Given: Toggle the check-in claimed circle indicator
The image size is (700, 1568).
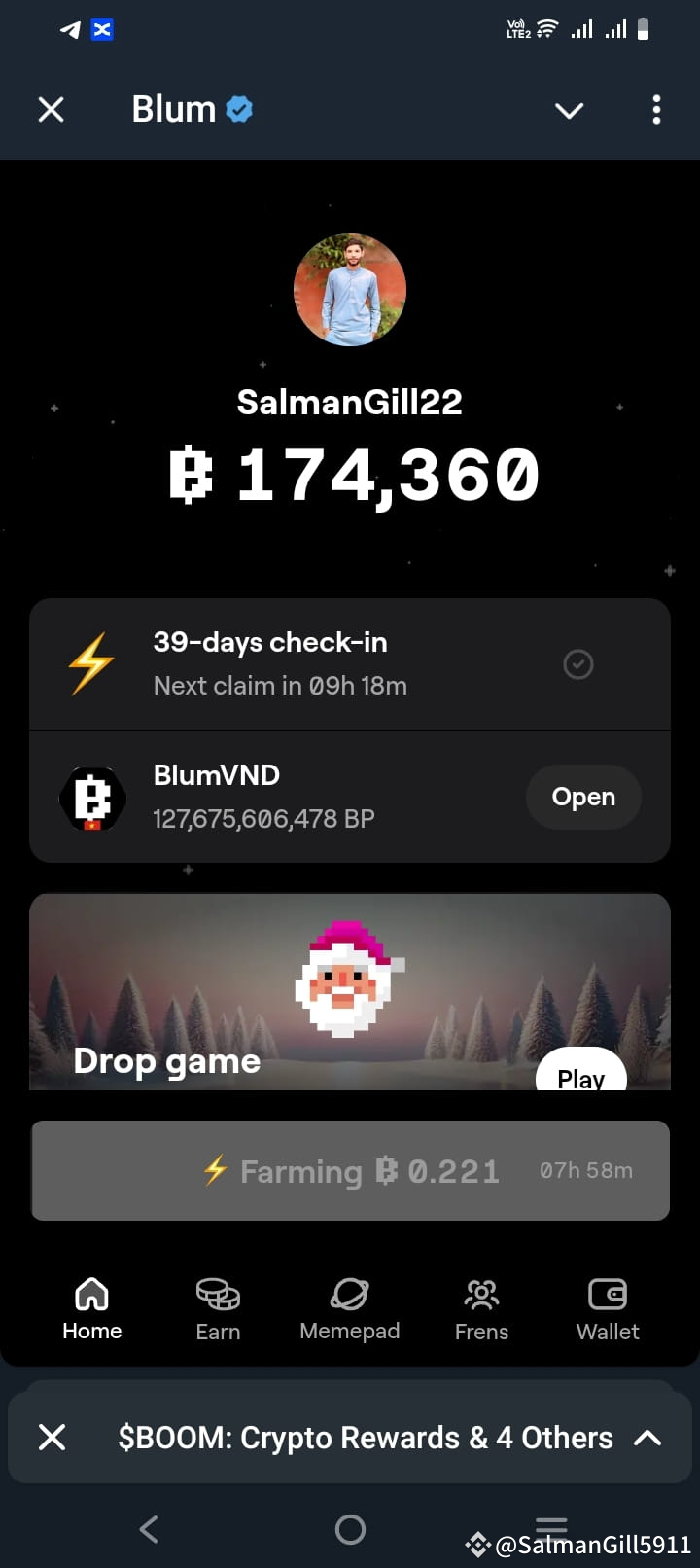Looking at the screenshot, I should tap(578, 664).
